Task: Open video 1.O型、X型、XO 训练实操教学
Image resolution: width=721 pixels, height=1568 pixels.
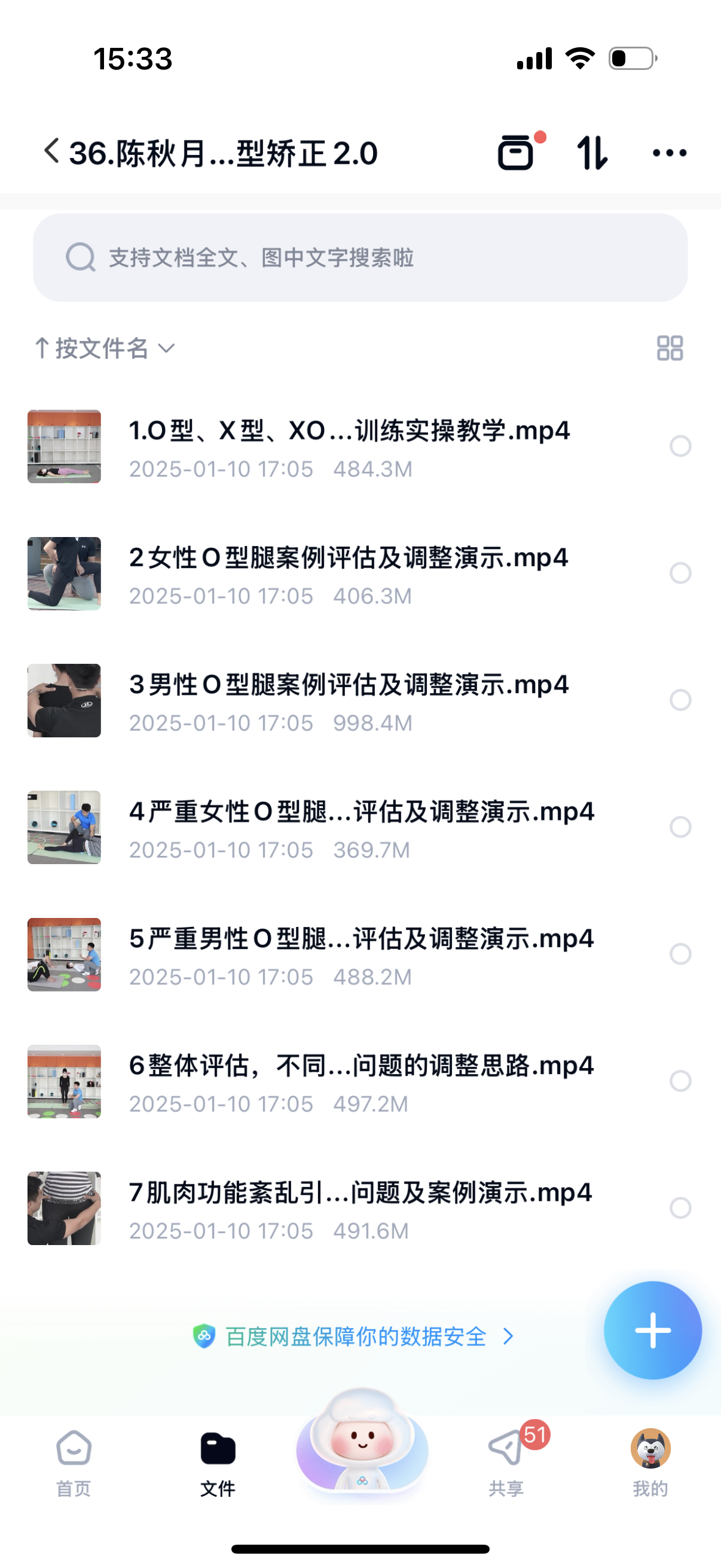Action: pyautogui.click(x=349, y=447)
